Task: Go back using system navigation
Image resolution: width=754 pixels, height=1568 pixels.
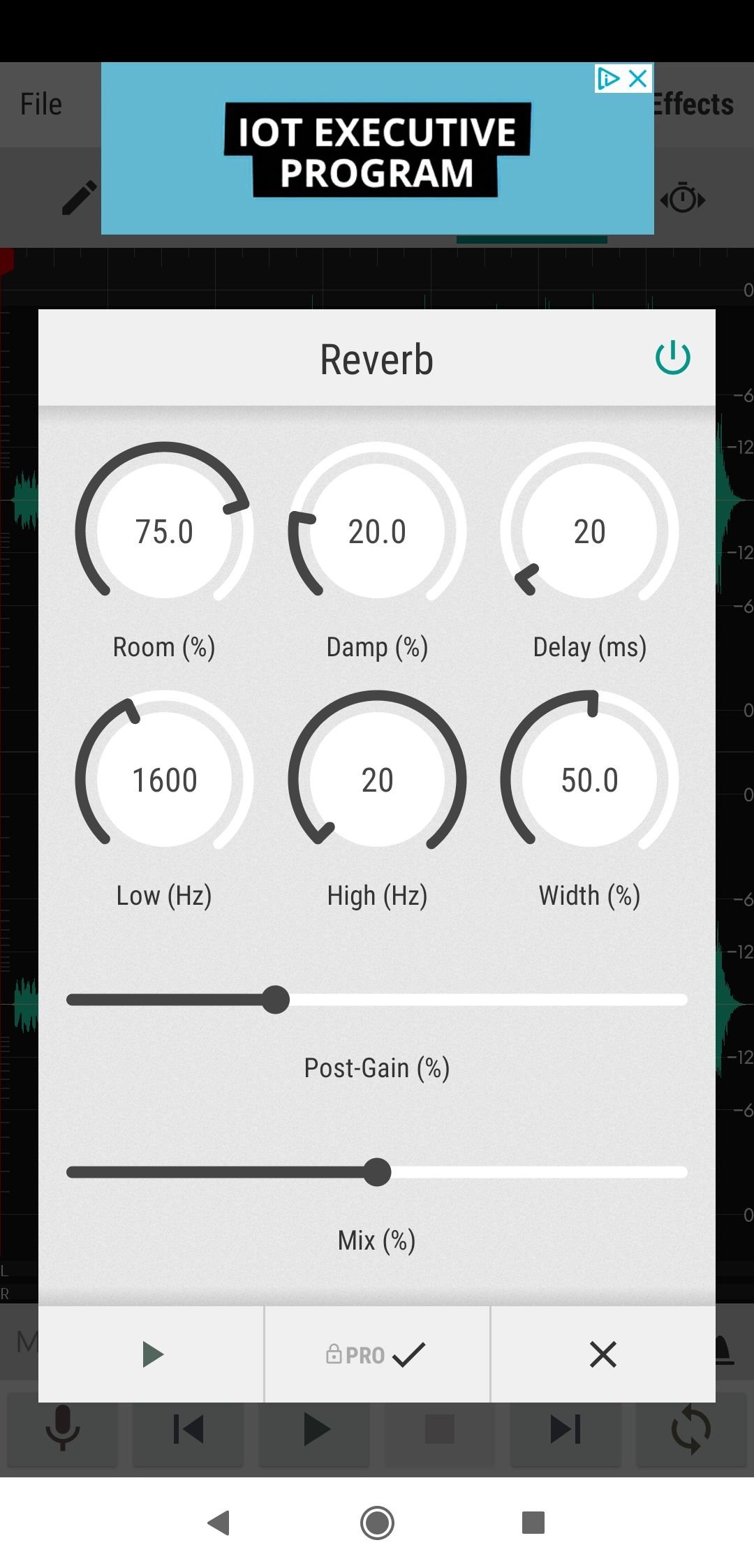Action: click(x=219, y=1523)
